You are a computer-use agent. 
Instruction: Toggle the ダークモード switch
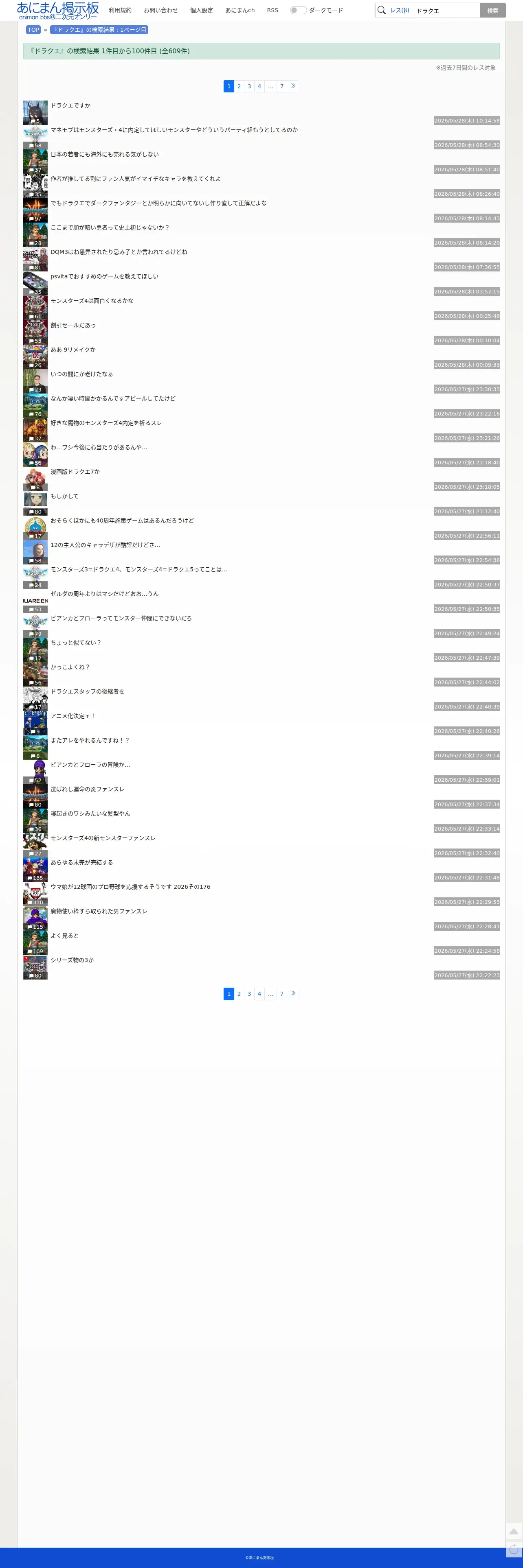coord(298,10)
